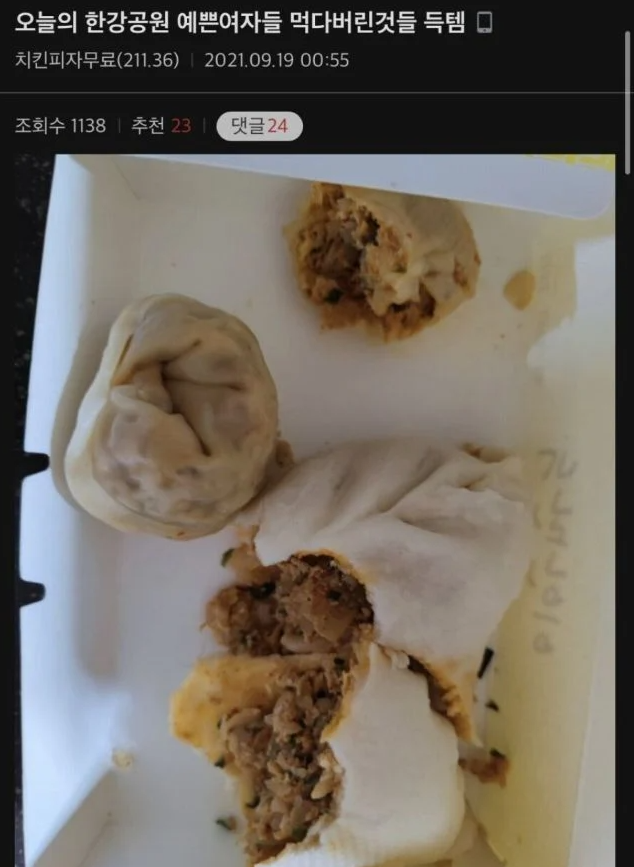Open the dumpling photo in the post
Viewport: 634px width, 867px height.
315,510
